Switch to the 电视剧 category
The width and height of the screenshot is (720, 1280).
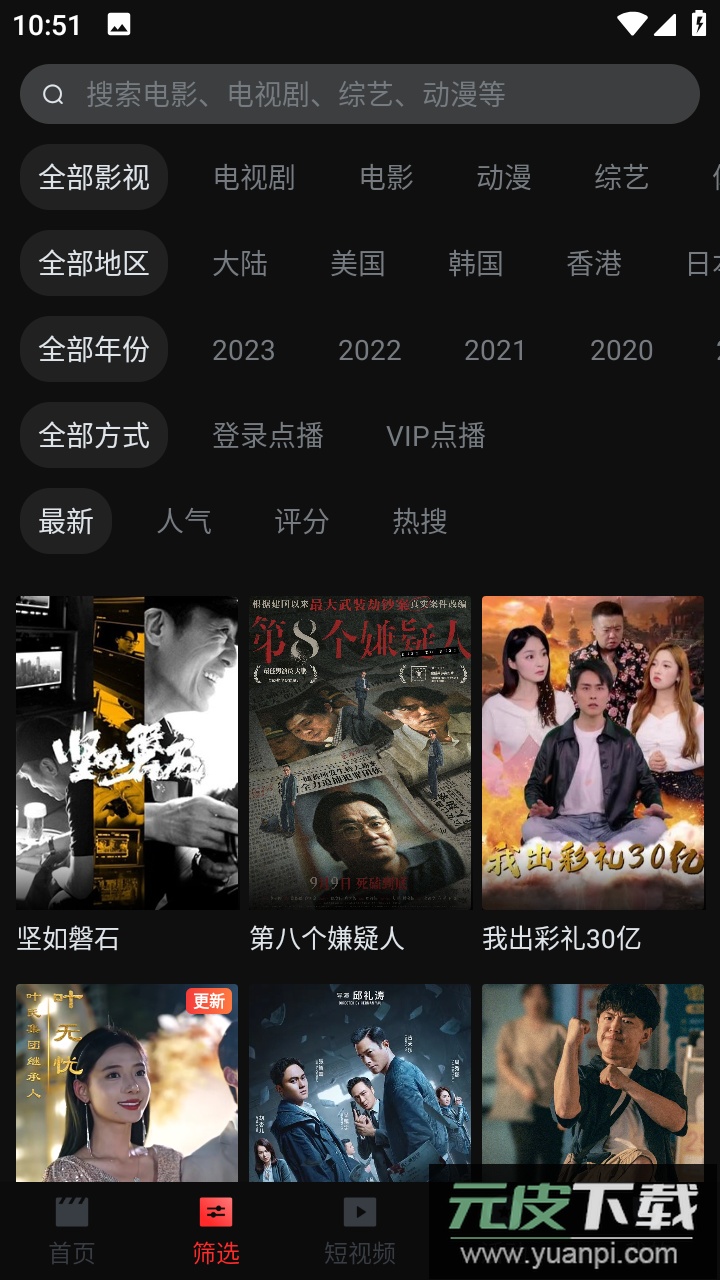[253, 178]
